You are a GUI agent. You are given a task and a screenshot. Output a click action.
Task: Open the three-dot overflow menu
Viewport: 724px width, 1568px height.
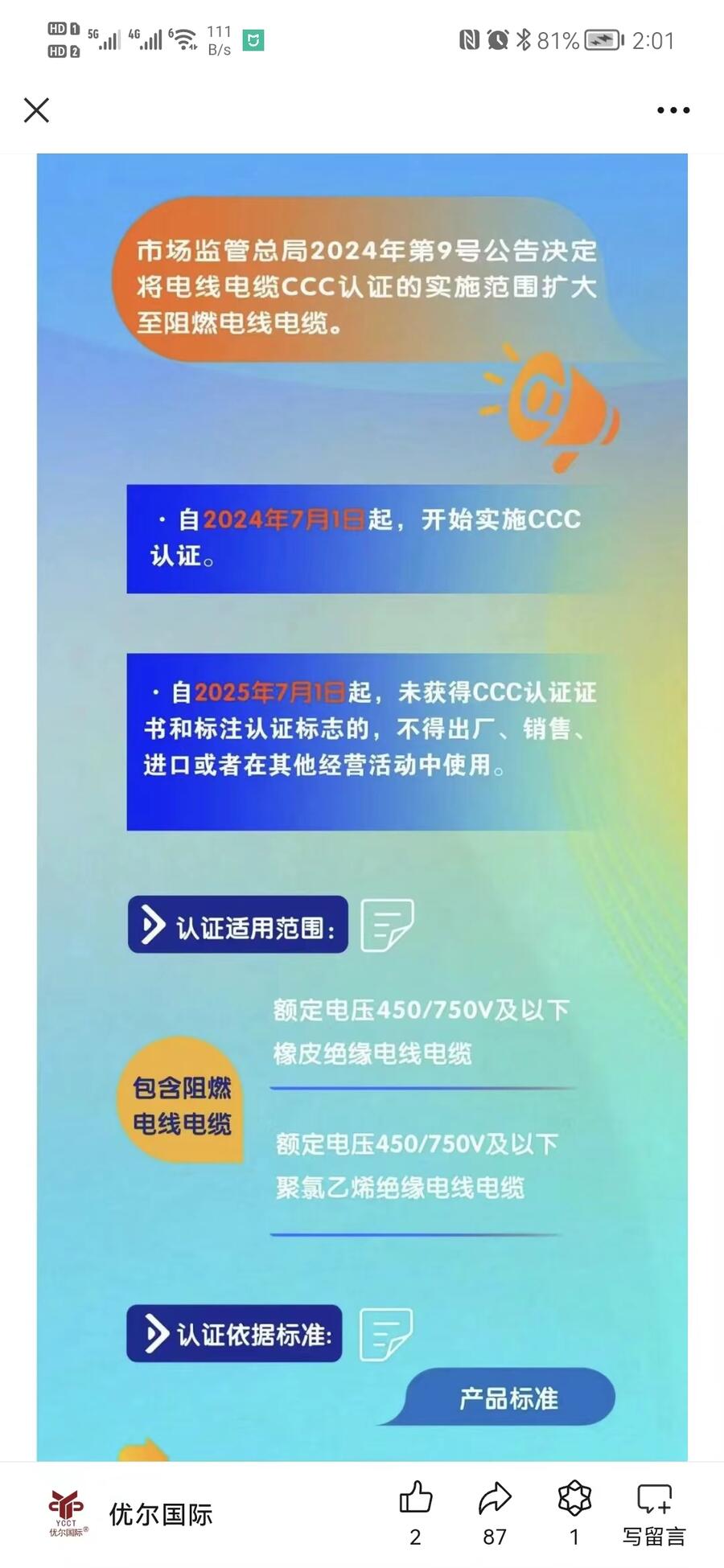pyautogui.click(x=673, y=110)
